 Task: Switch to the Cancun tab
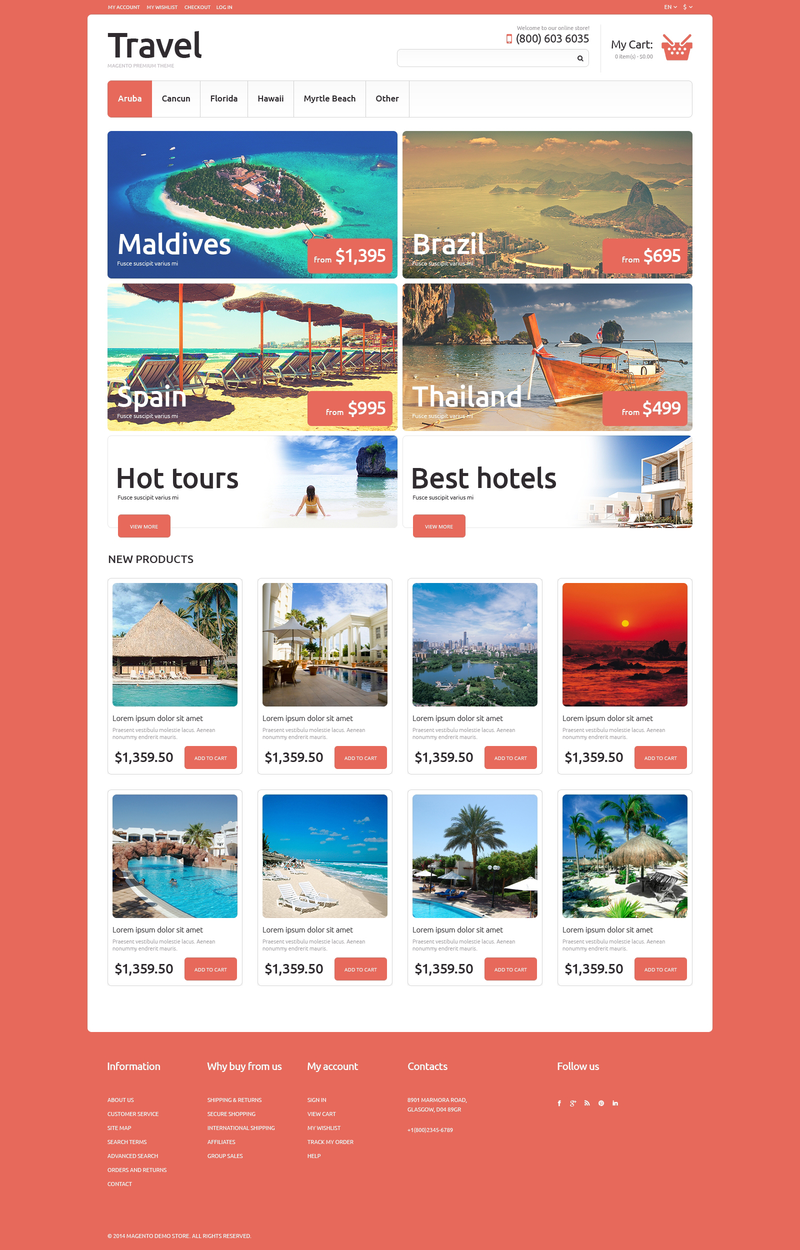pos(176,99)
